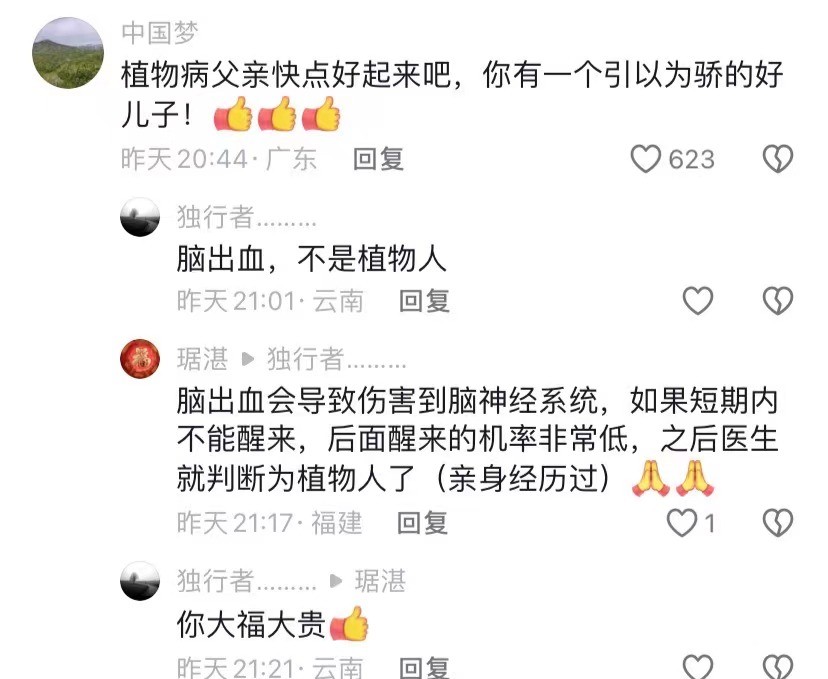Open 中国梦's profile avatar
828x679 pixels.
68,52
